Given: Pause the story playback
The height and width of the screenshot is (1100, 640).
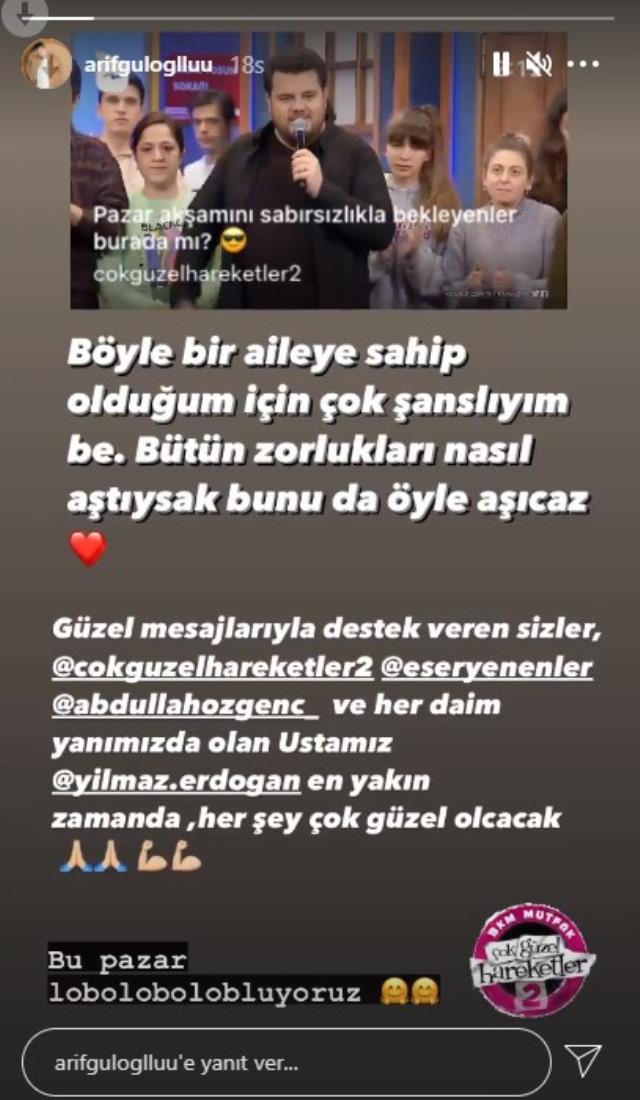Looking at the screenshot, I should pyautogui.click(x=500, y=65).
